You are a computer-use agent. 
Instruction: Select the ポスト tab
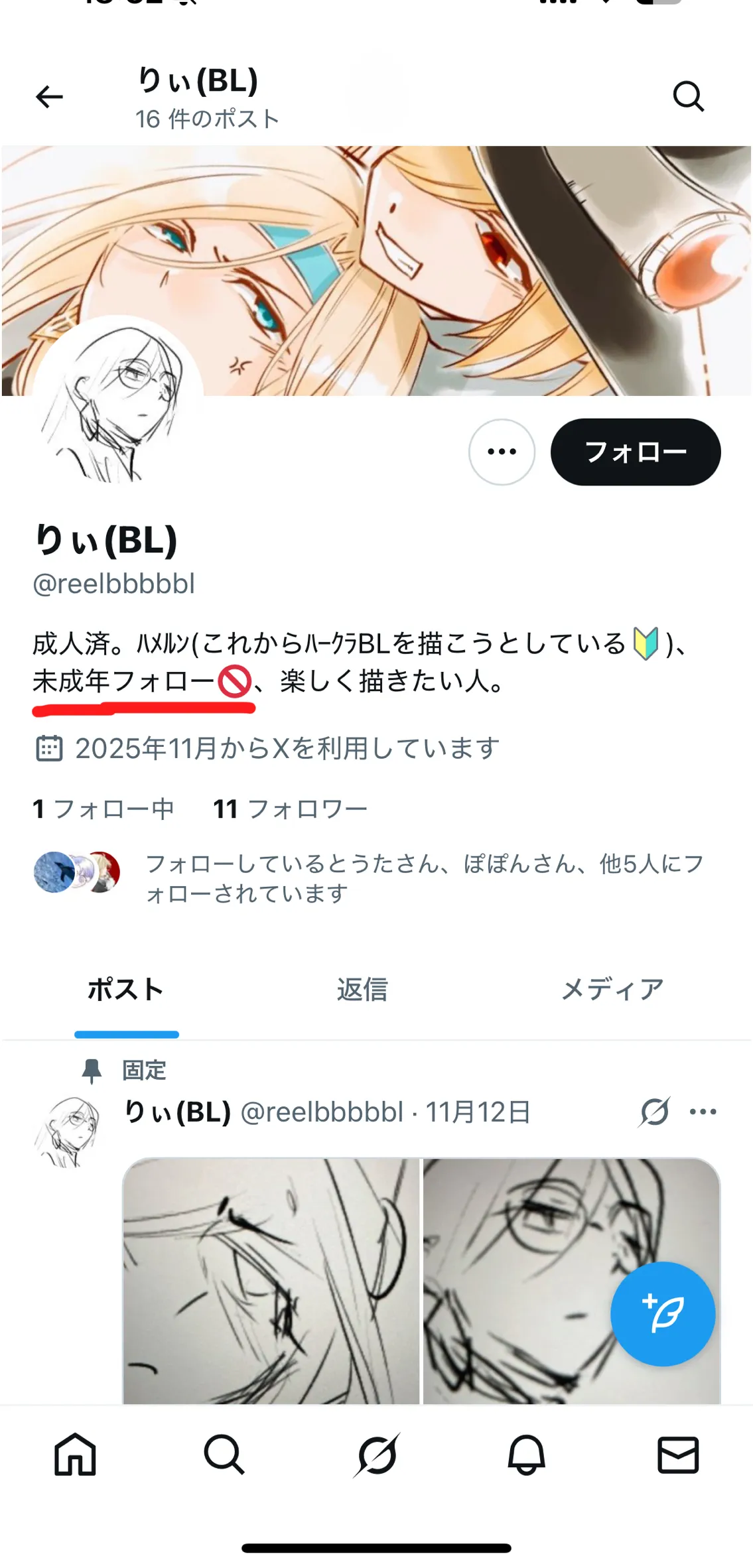[x=126, y=990]
